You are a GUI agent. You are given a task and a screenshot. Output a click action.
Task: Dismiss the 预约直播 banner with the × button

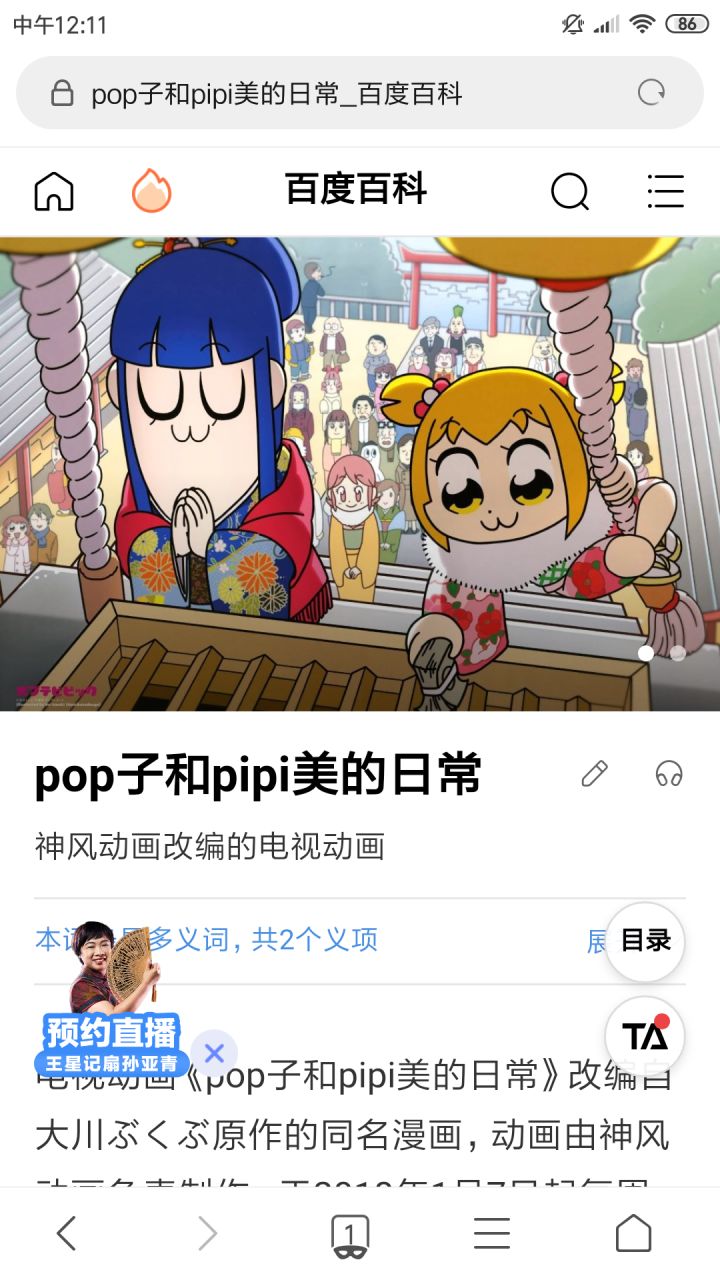click(214, 1052)
